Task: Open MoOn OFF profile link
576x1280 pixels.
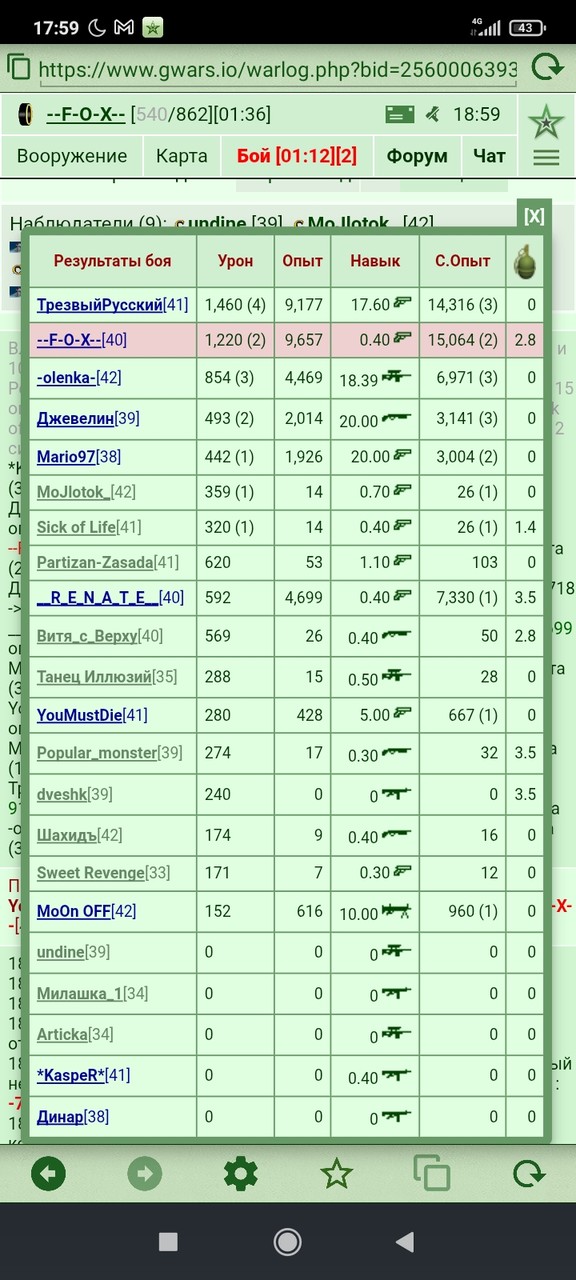Action: 75,911
